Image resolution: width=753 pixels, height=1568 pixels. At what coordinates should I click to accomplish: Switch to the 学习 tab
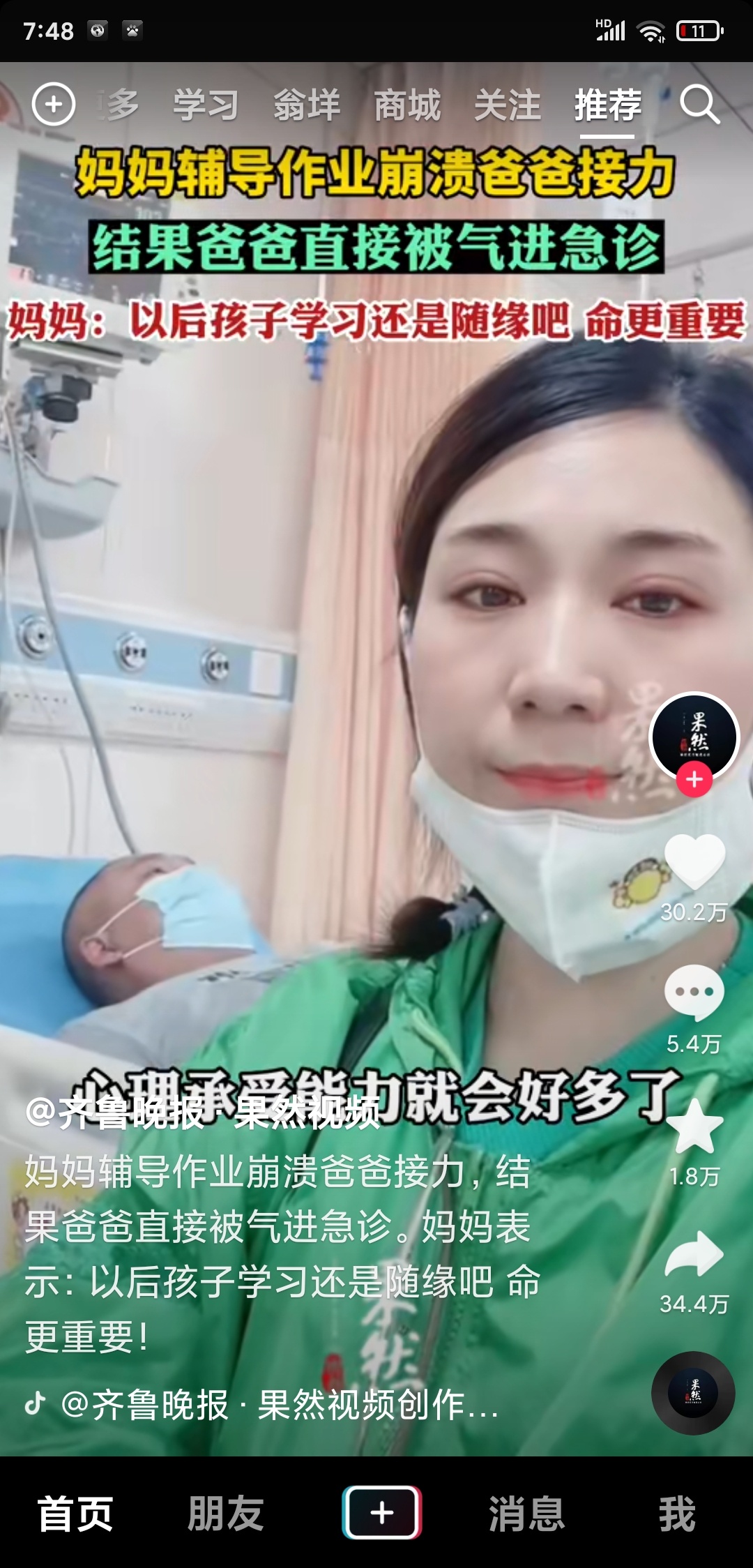pos(206,105)
